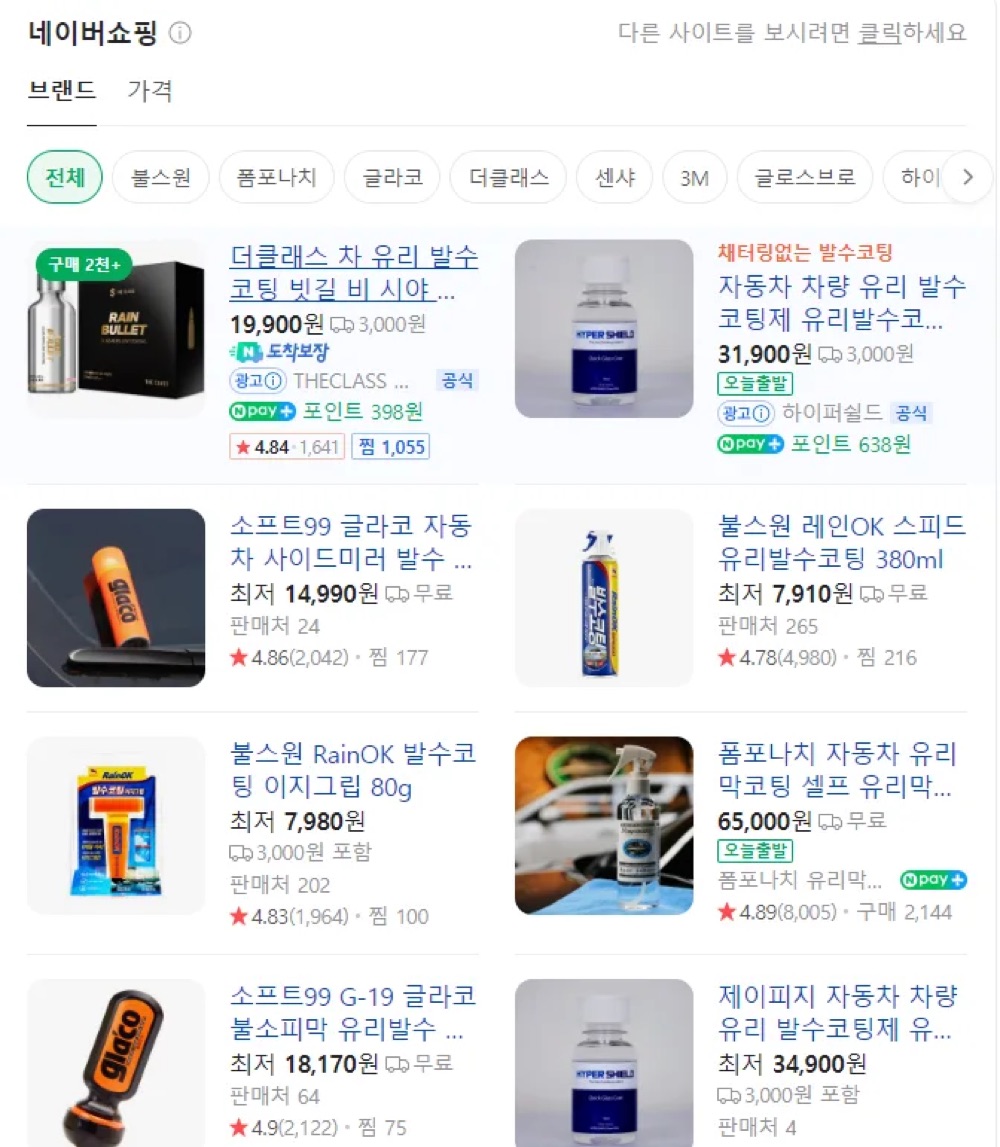Open 소프트99 글라코 사이드미러 발수 product
1000x1147 pixels.
click(351, 542)
